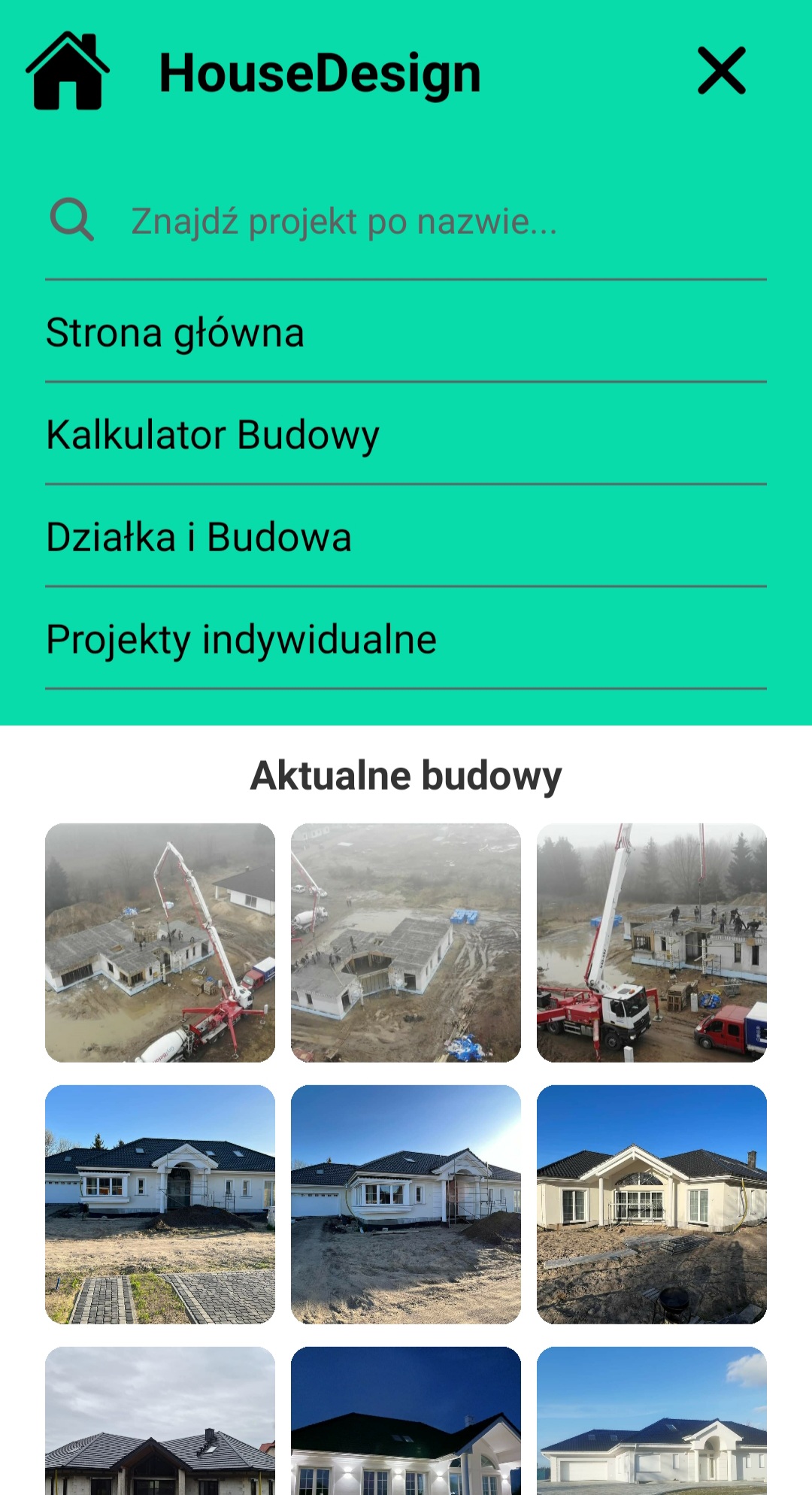Image resolution: width=812 pixels, height=1495 pixels.
Task: Open photo of dark roof under cloudy sky
Action: coord(160,1421)
